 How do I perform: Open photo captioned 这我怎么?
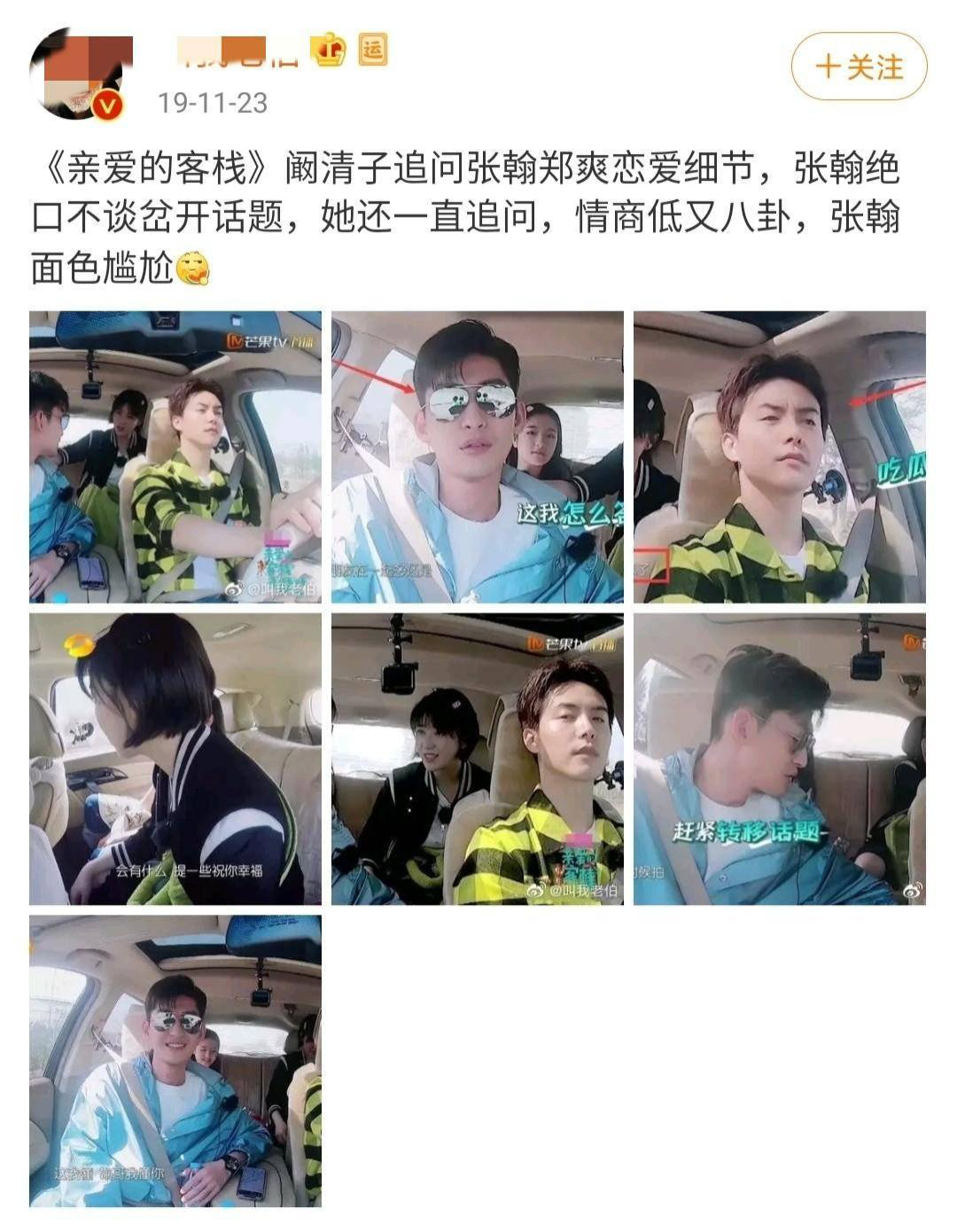(x=478, y=457)
